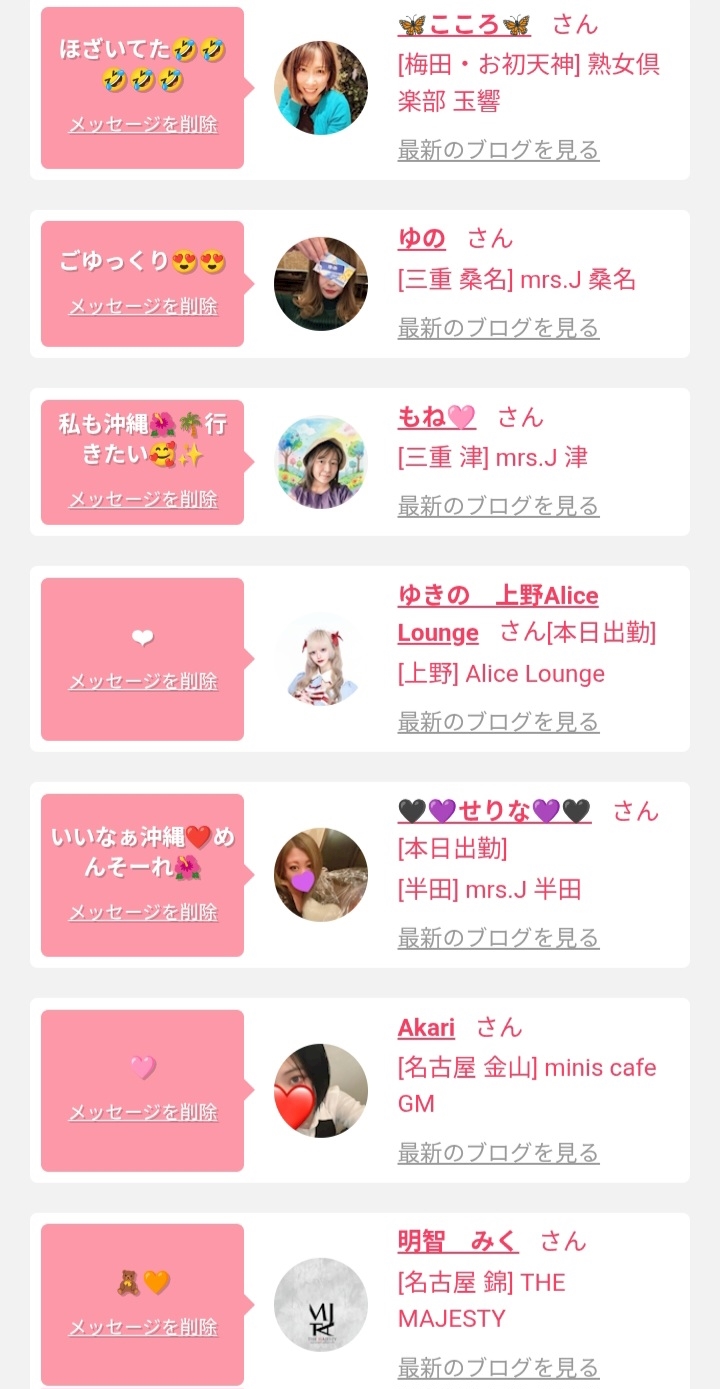
Task: Tap ゆの's profile photo
Action: pyautogui.click(x=321, y=284)
